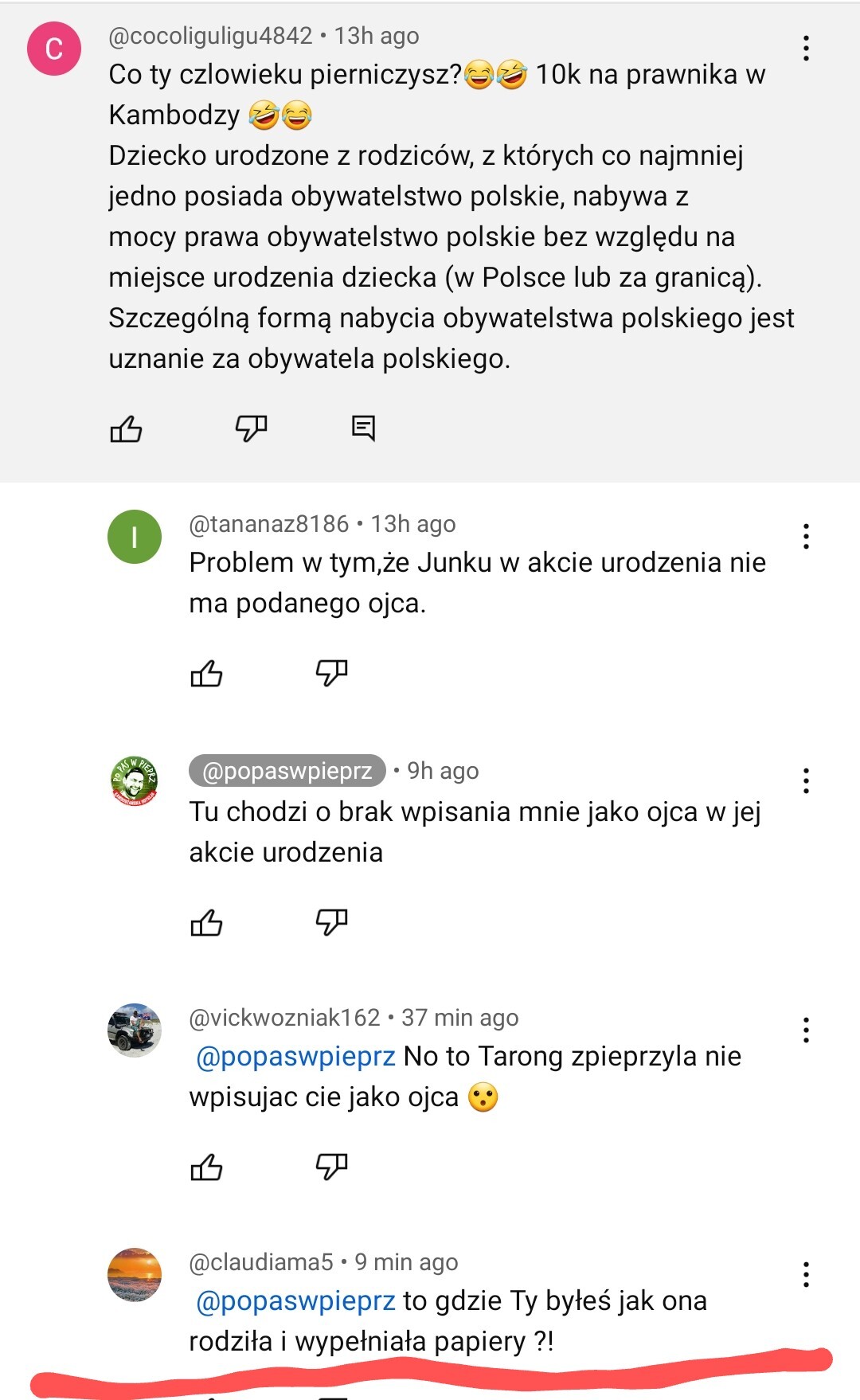Like the reply by @vickwozniak162
Screen dimensions: 860x1400
tap(206, 1167)
